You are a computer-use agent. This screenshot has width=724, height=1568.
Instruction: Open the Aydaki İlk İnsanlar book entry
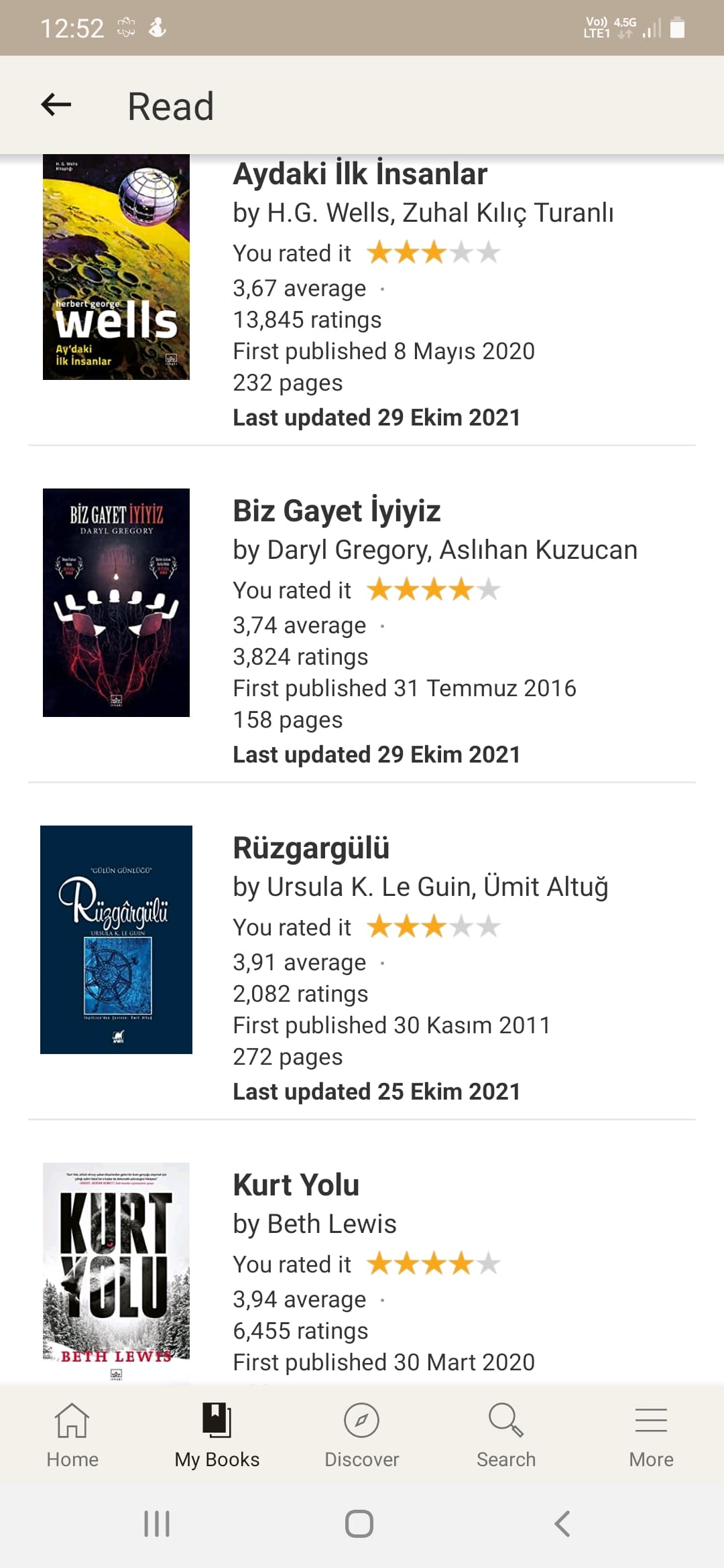tap(360, 174)
